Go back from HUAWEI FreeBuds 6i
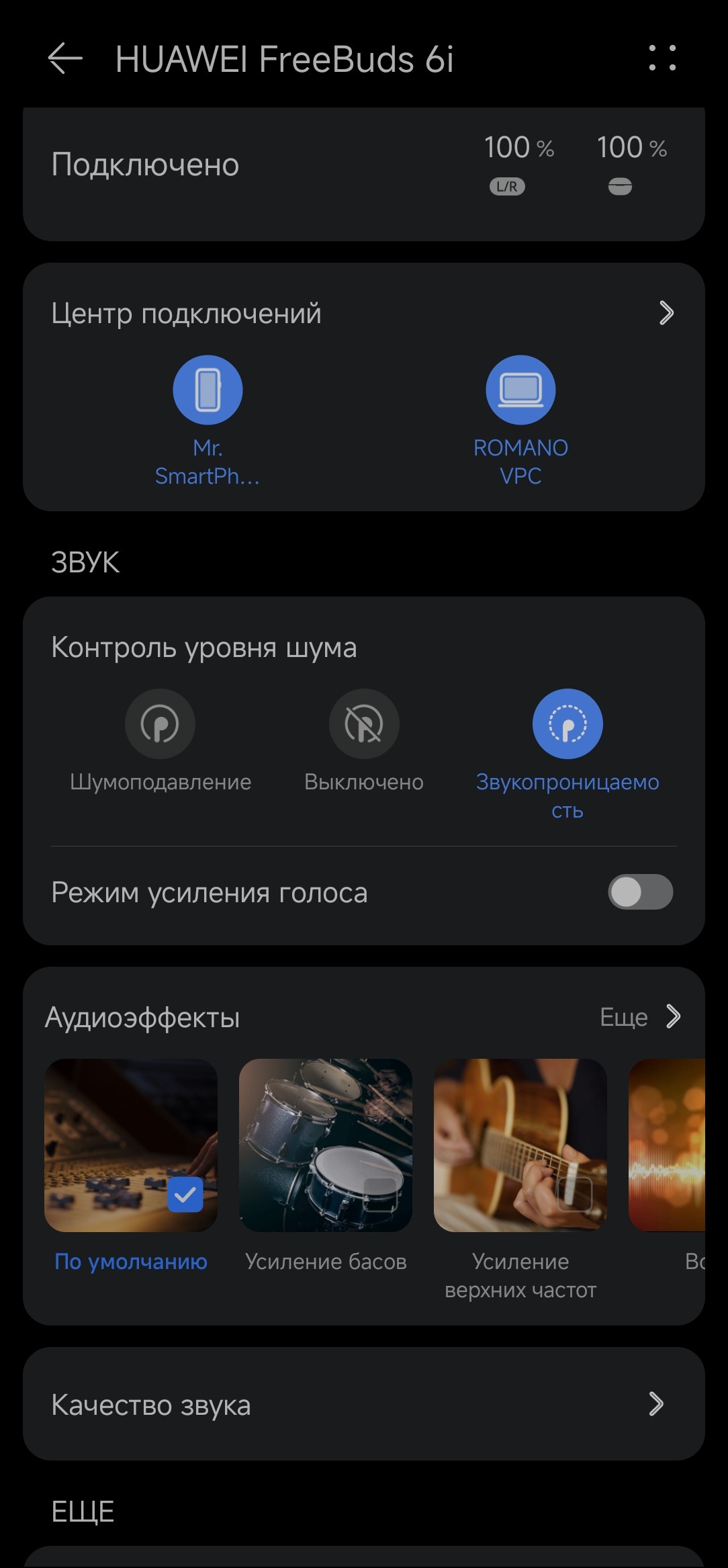Viewport: 728px width, 1568px height. tap(65, 58)
